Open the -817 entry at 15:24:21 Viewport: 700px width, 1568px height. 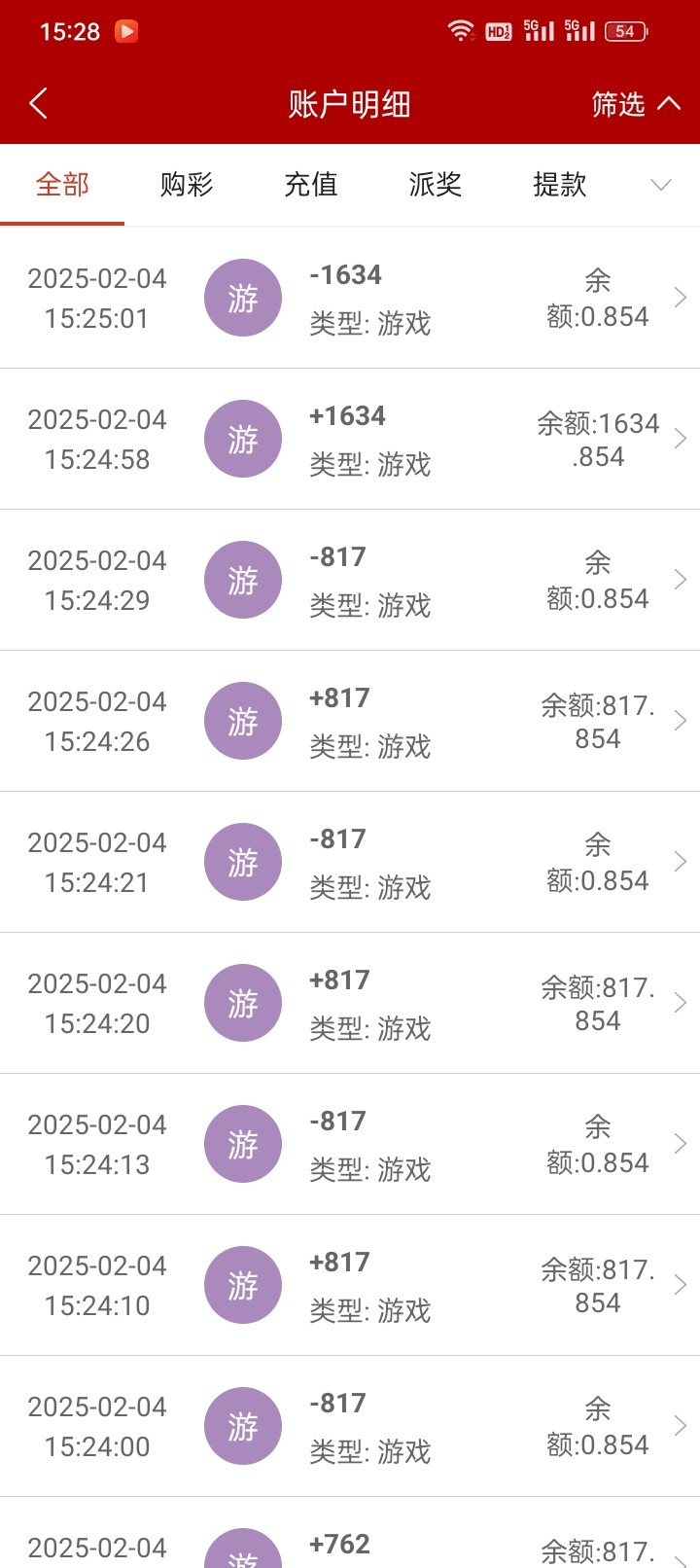pos(350,862)
